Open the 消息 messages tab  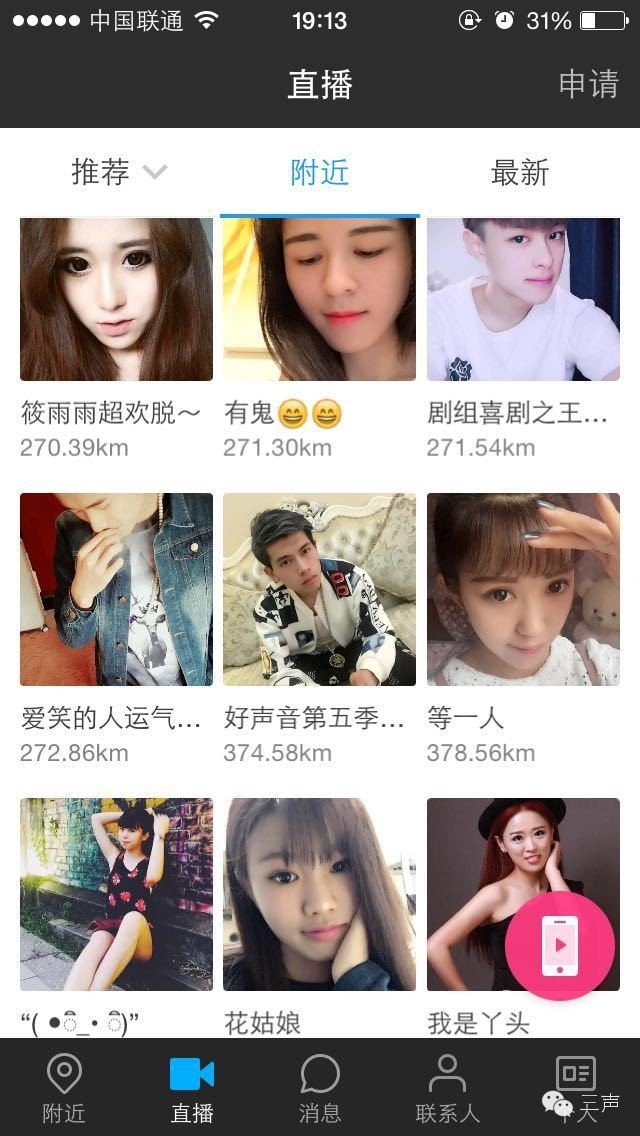point(320,1088)
